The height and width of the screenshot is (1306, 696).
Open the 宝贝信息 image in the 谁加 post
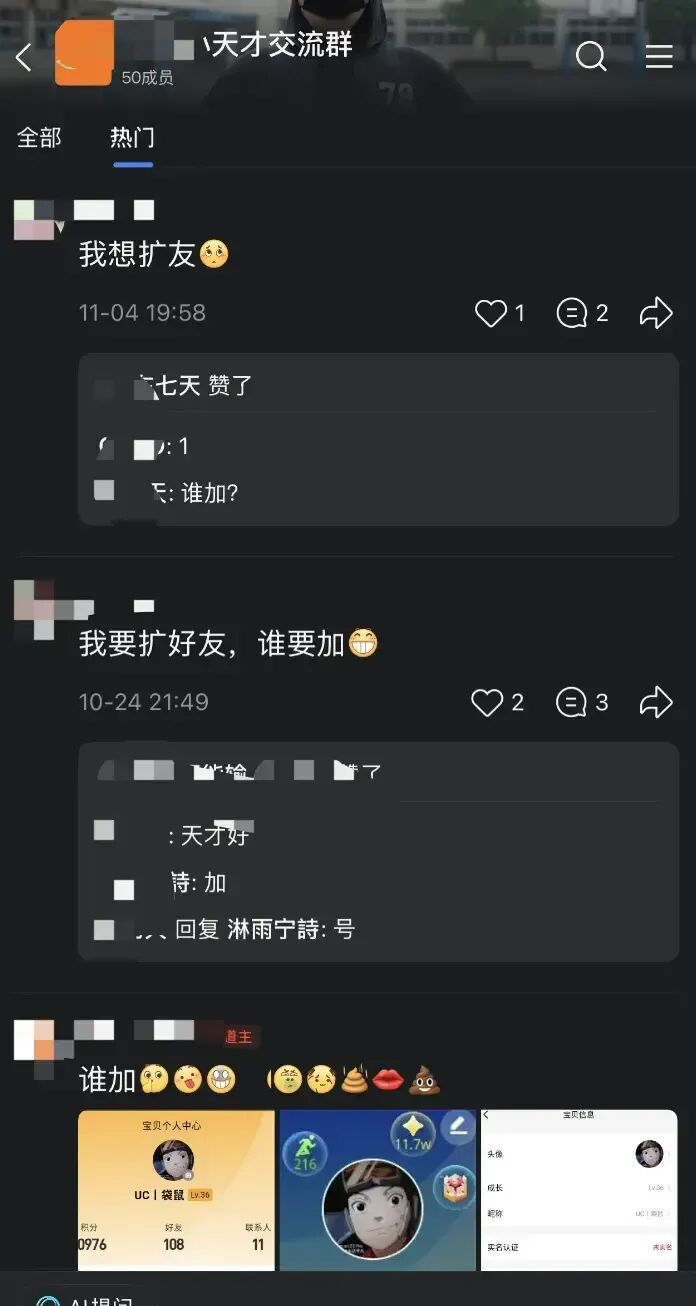click(x=579, y=1190)
